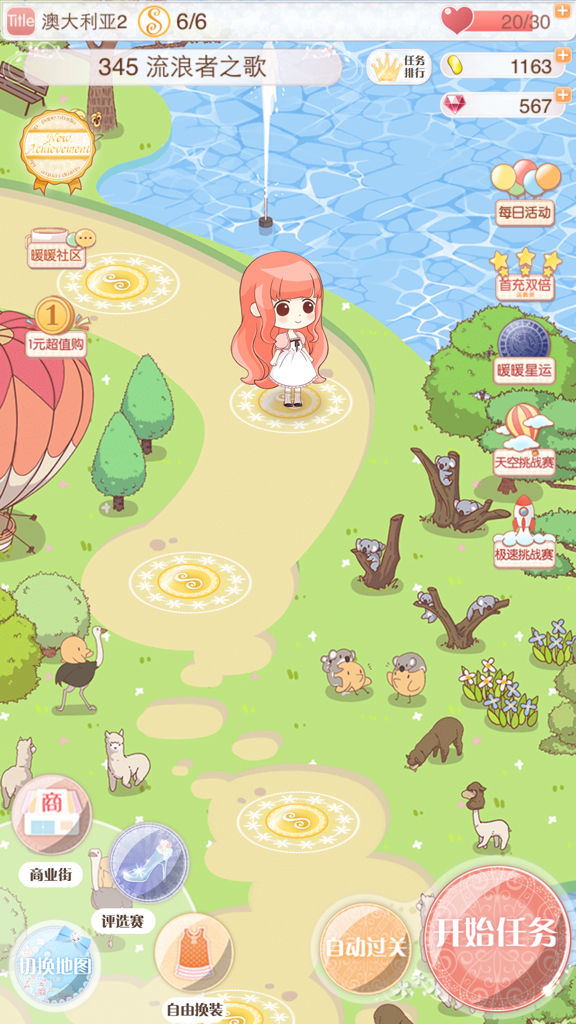Viewport: 576px width, 1024px height.
Task: Open the Title button
Action: tap(20, 22)
